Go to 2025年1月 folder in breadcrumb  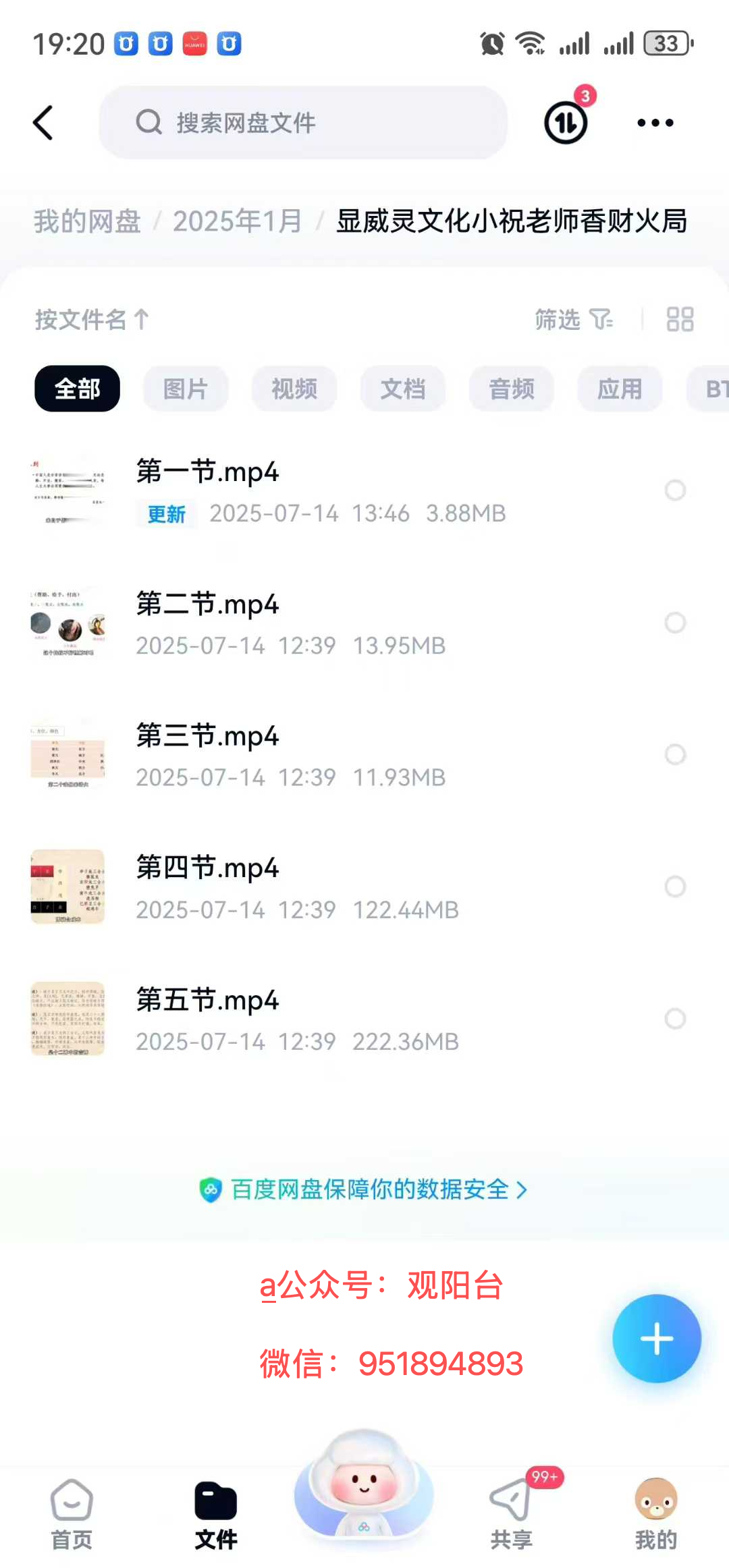click(238, 221)
